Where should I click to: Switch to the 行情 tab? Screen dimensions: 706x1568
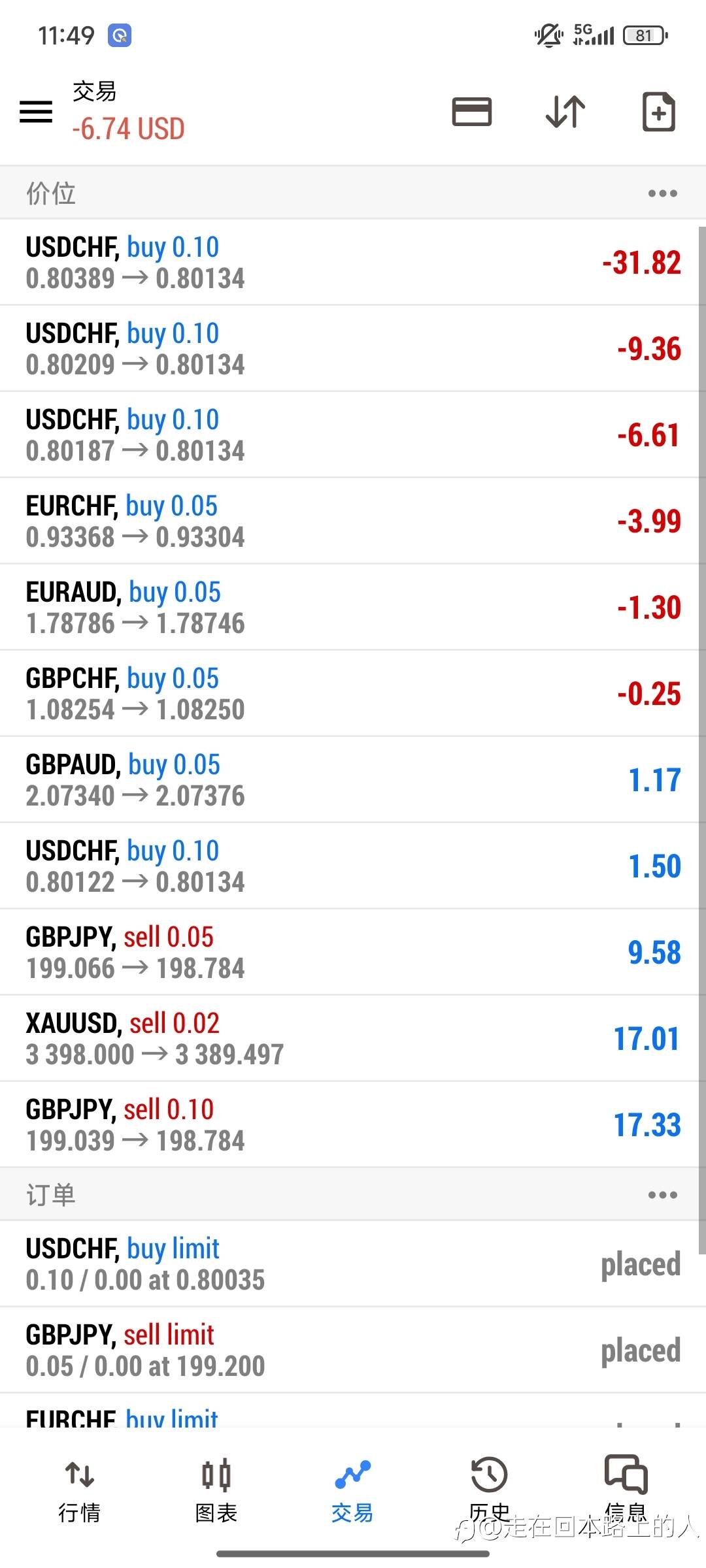[79, 1490]
